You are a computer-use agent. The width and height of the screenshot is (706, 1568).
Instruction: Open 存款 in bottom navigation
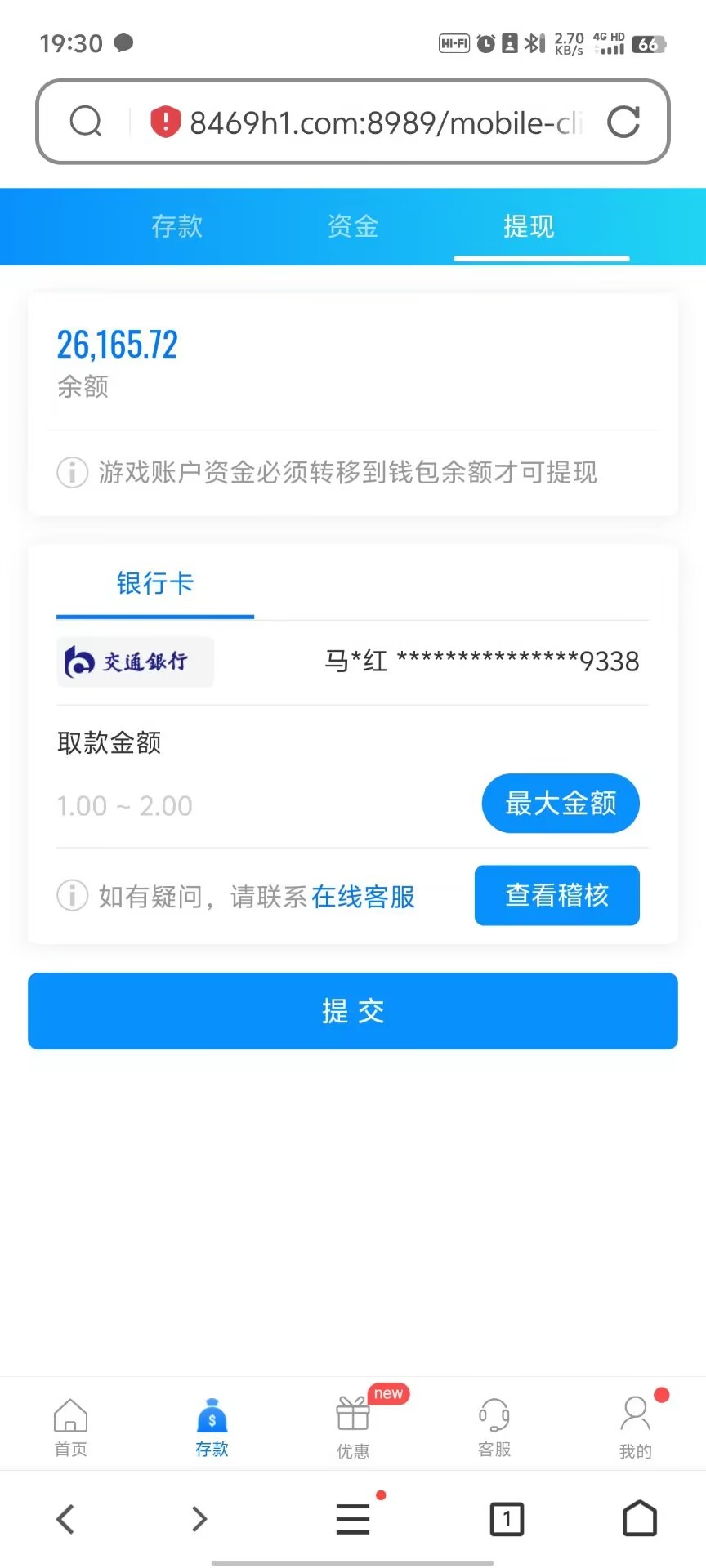pyautogui.click(x=212, y=1428)
